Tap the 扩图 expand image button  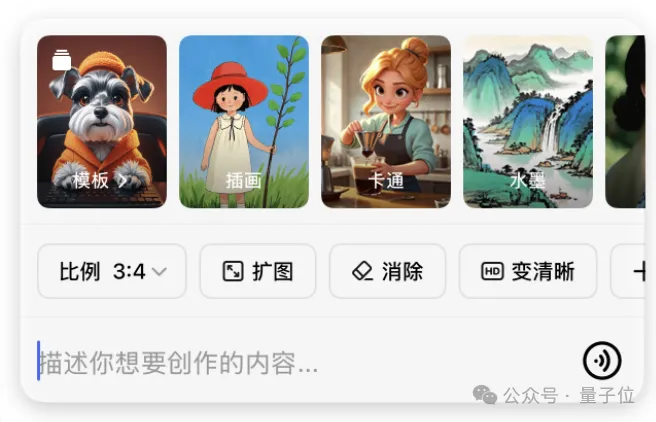coord(257,271)
